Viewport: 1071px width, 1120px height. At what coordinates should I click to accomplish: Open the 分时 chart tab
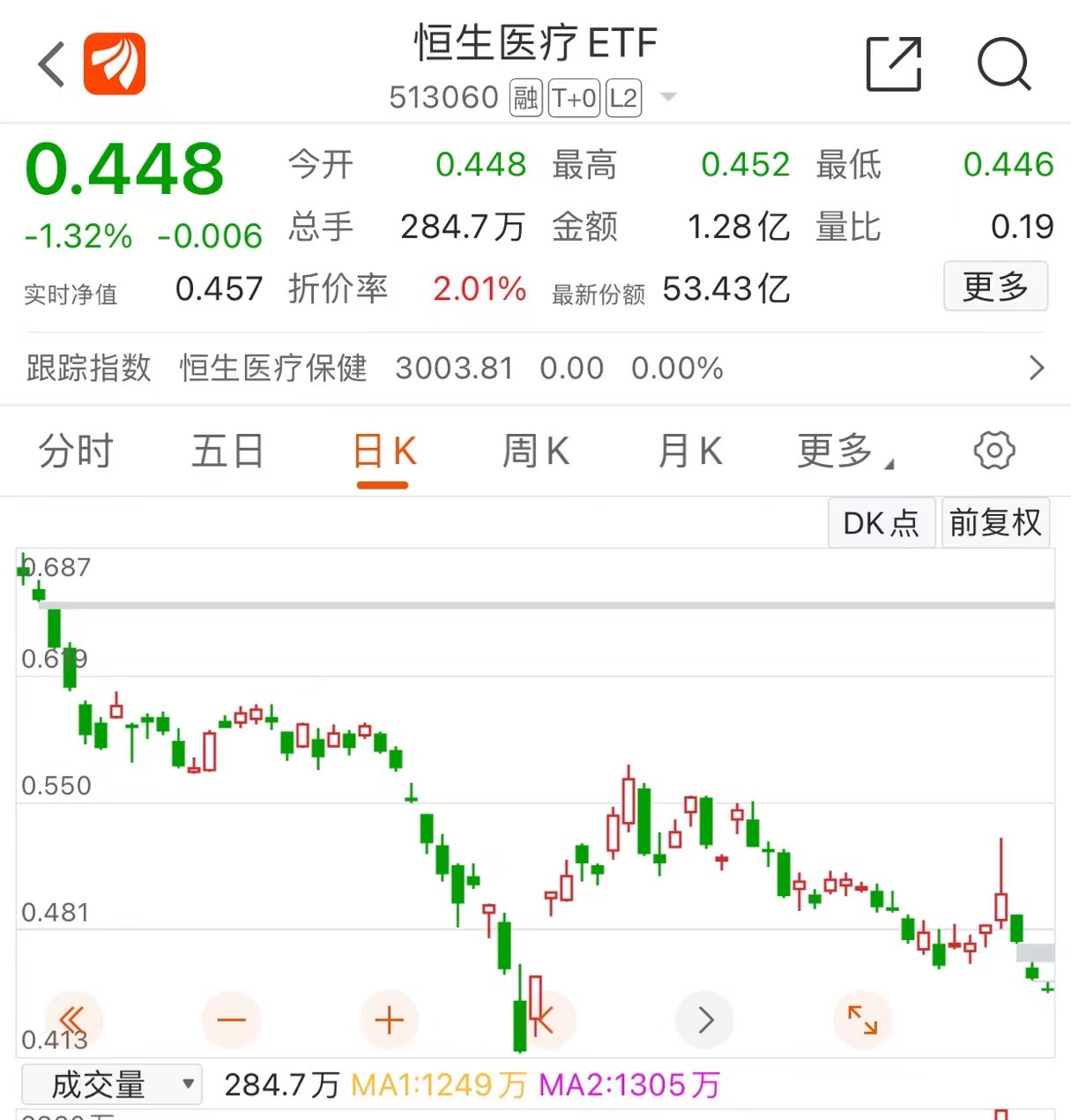75,451
